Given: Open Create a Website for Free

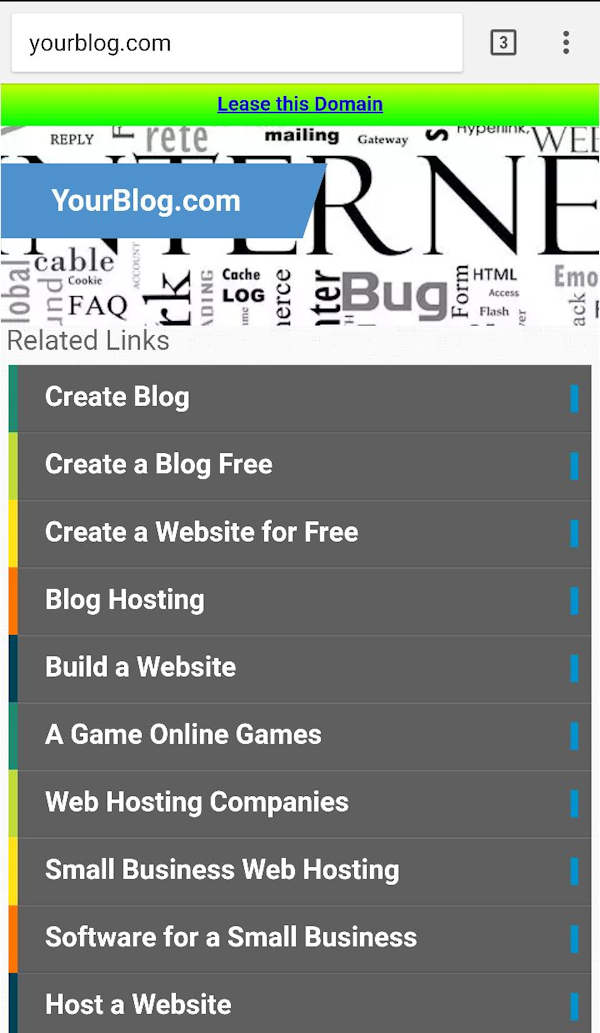Looking at the screenshot, I should 300,533.
